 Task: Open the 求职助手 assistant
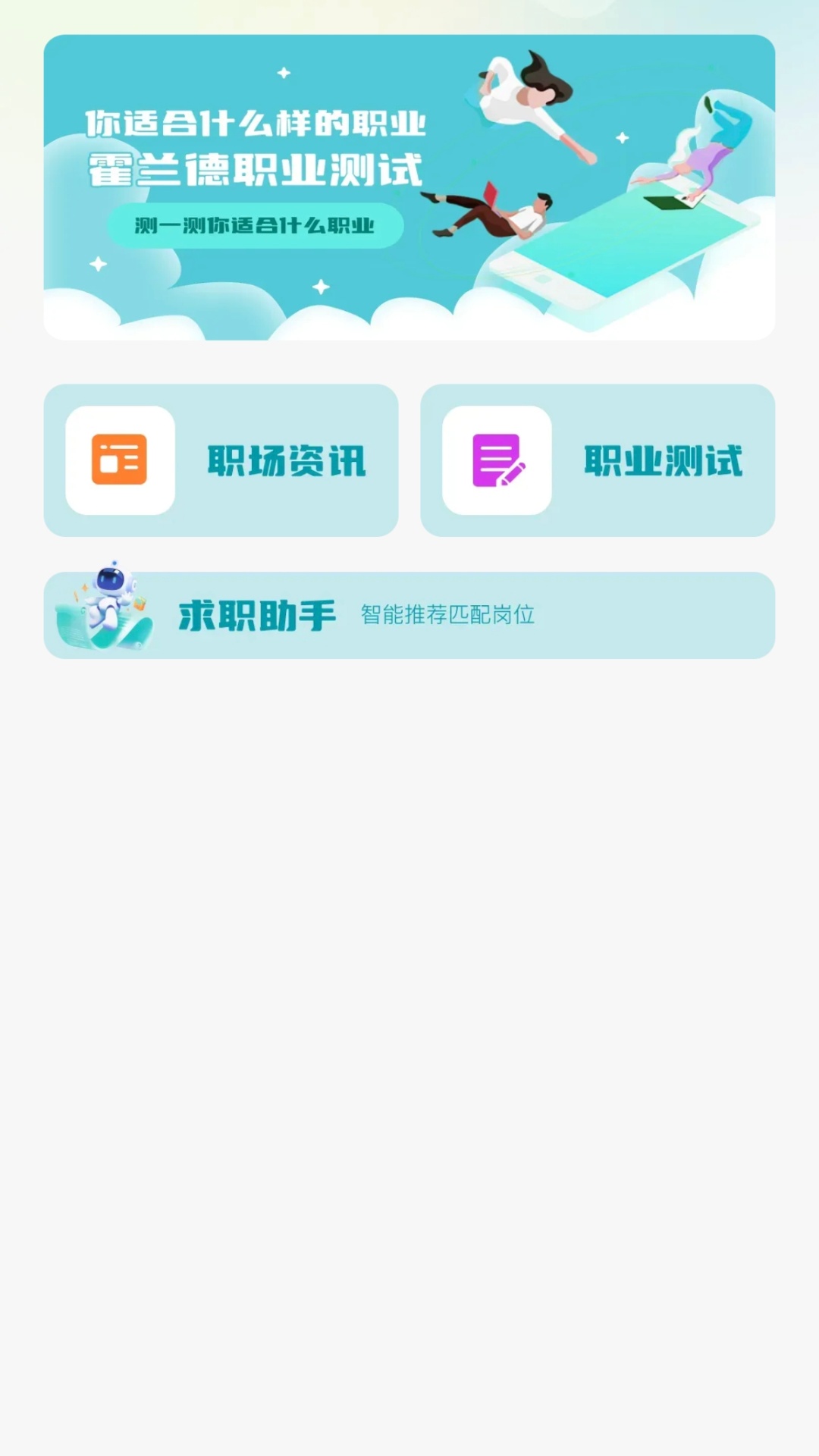(409, 614)
